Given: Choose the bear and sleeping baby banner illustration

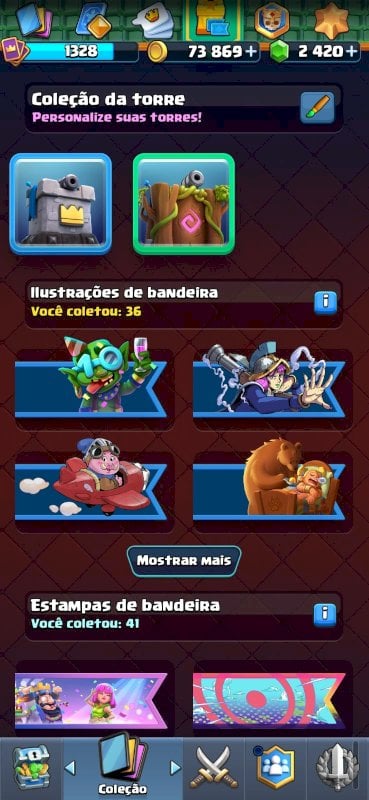Looking at the screenshot, I should (272, 481).
